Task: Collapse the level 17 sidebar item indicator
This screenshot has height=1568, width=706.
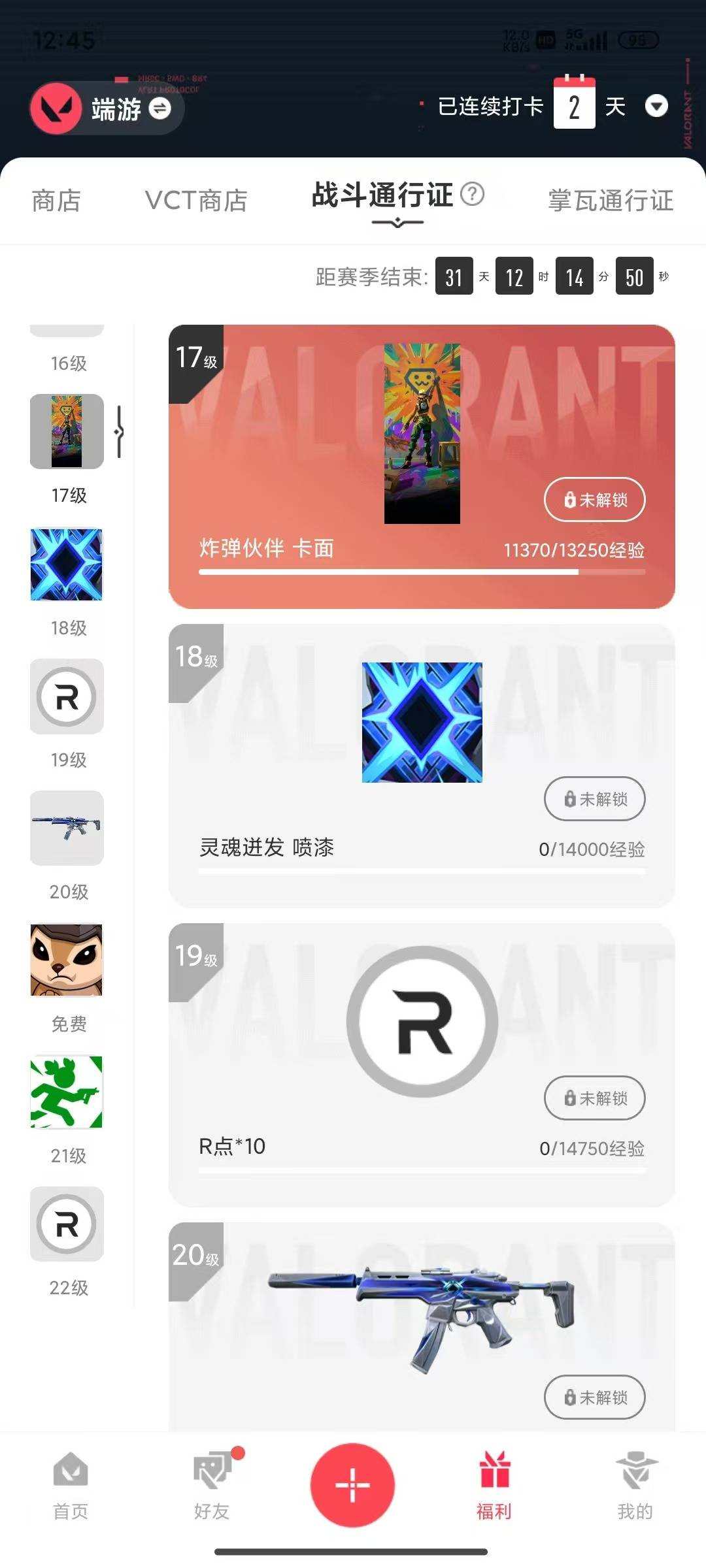Action: coord(120,431)
